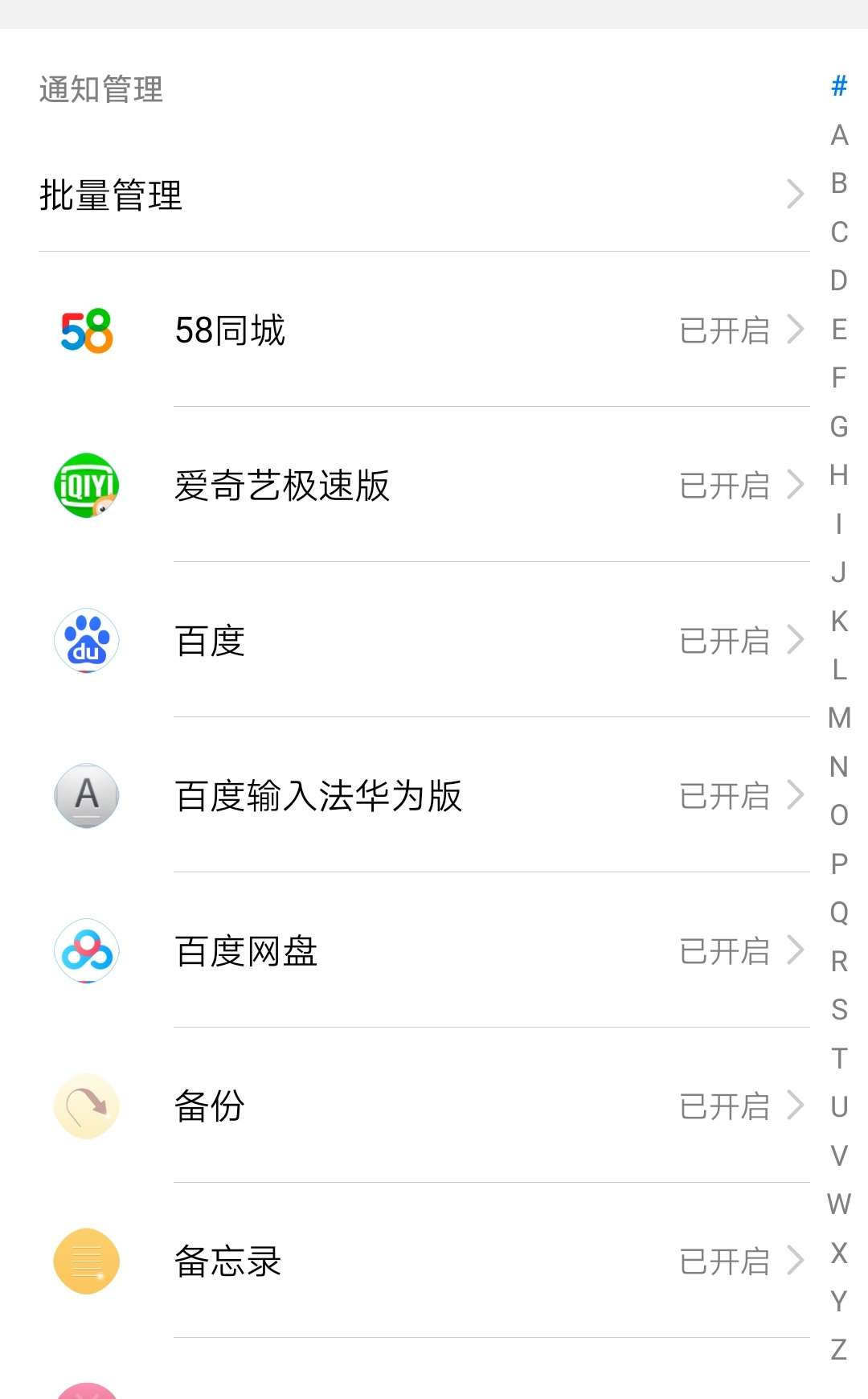This screenshot has width=868, height=1399.
Task: Jump to letter W in index
Action: coord(839,1204)
